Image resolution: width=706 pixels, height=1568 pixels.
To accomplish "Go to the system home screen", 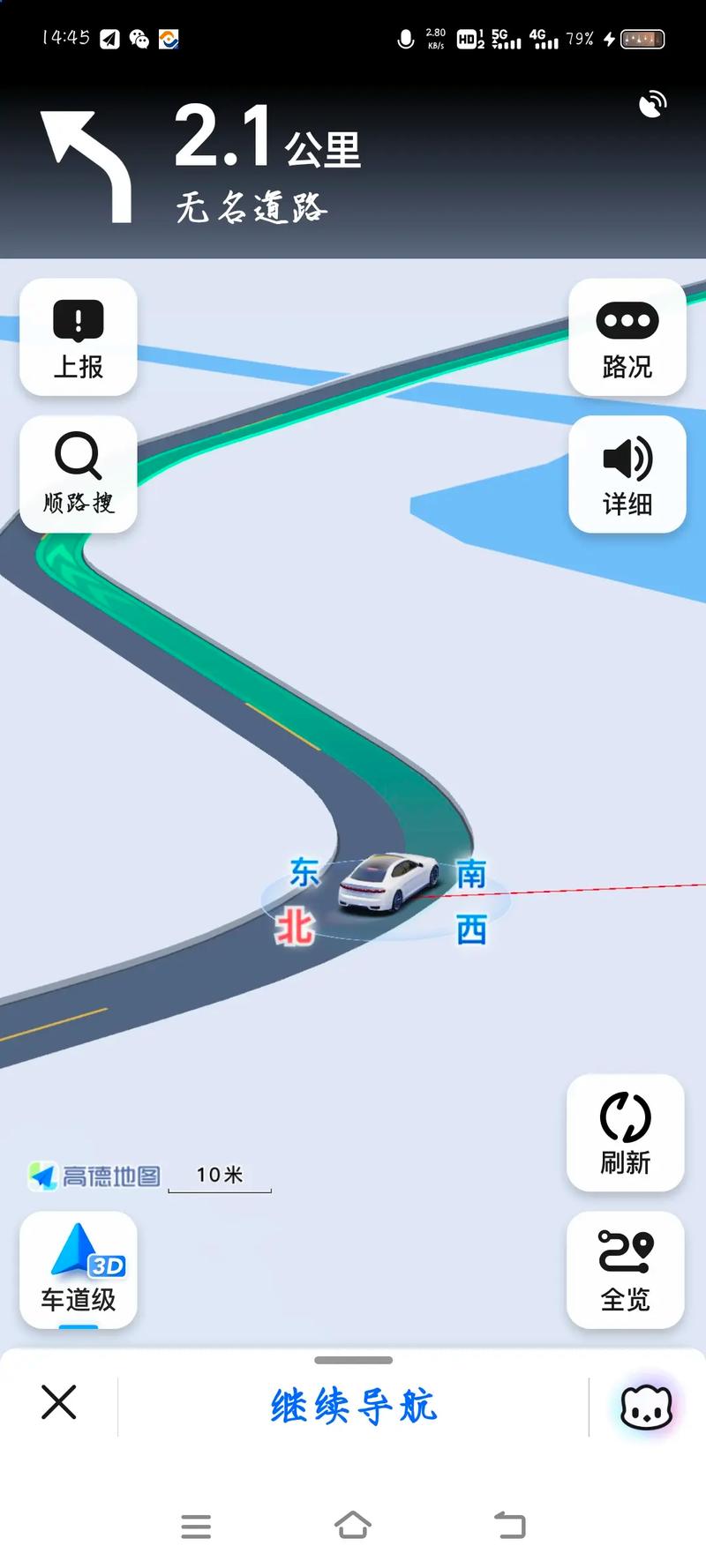I will (x=353, y=1525).
